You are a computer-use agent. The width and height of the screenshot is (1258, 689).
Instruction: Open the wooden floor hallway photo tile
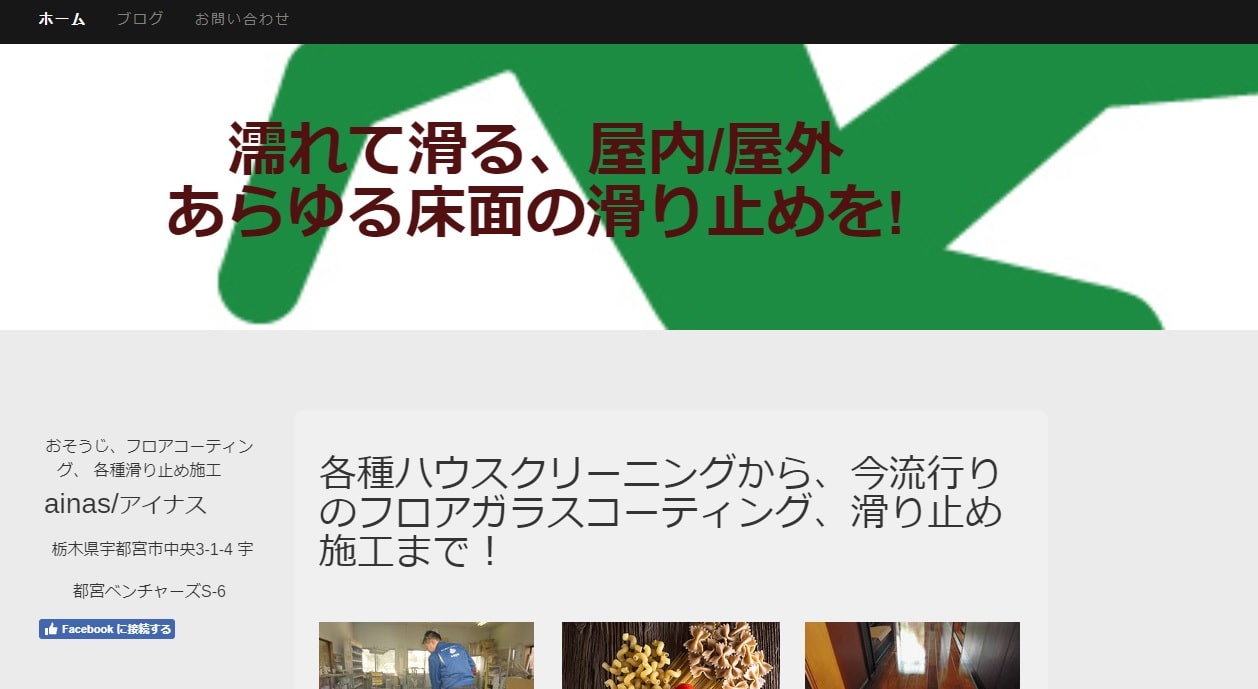[912, 655]
